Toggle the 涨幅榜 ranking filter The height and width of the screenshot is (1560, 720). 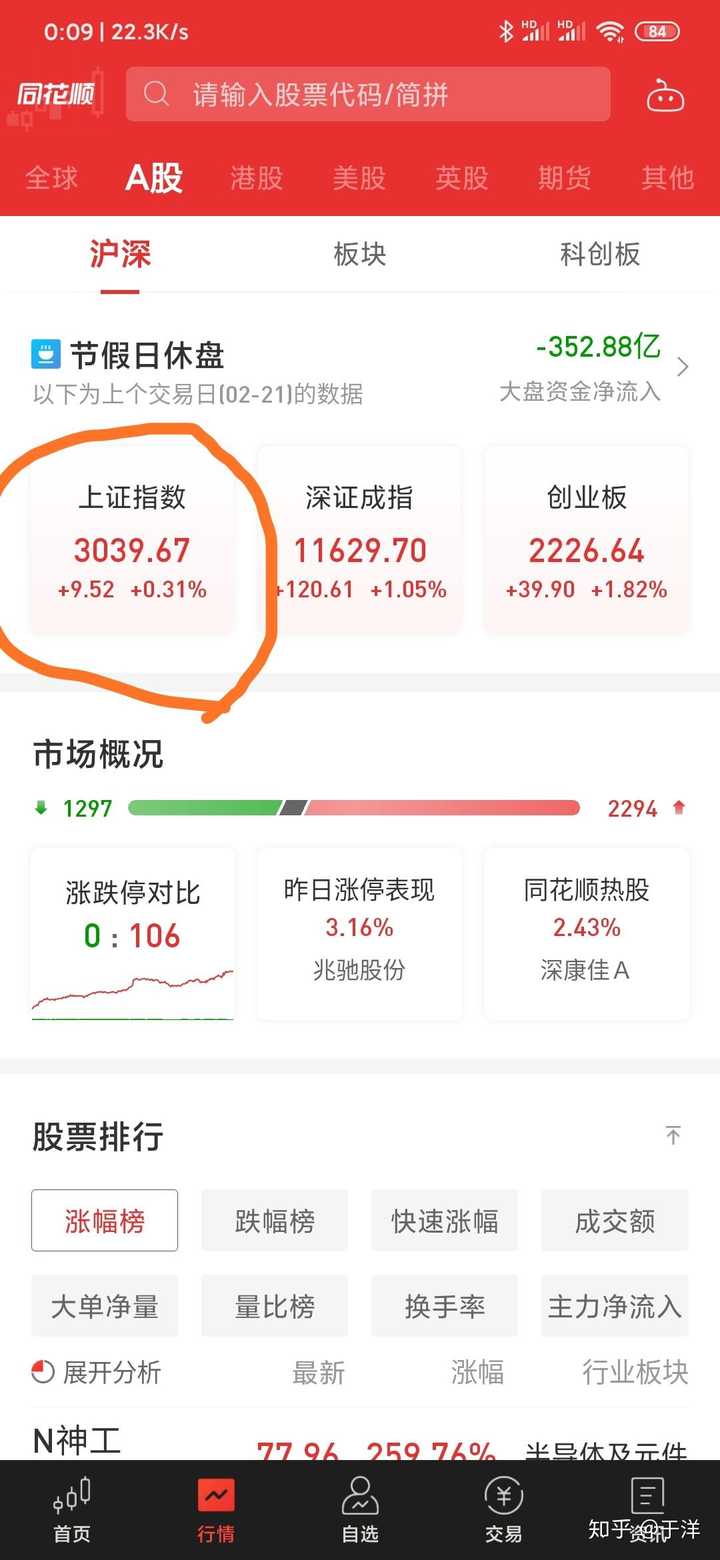click(x=104, y=1220)
